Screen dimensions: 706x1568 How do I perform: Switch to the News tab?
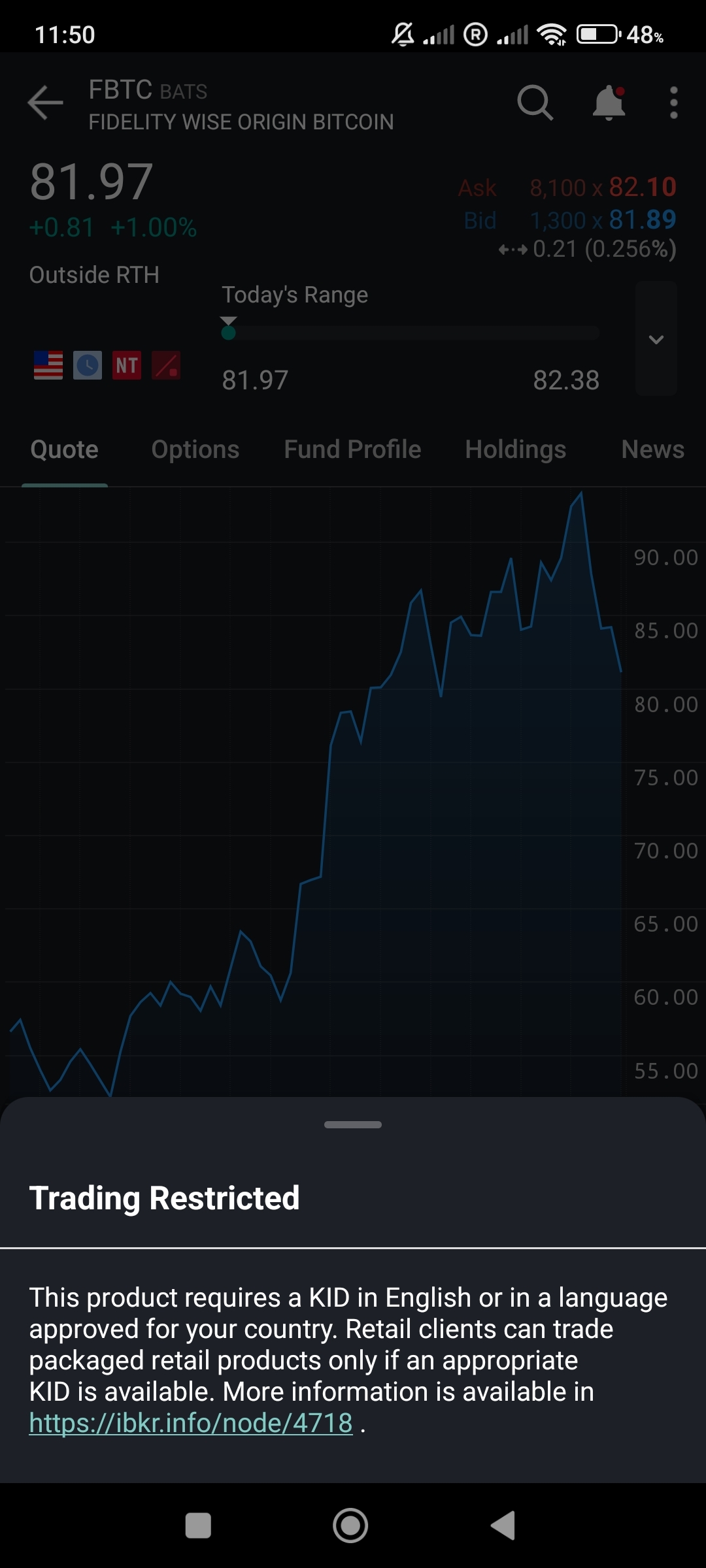(x=652, y=449)
